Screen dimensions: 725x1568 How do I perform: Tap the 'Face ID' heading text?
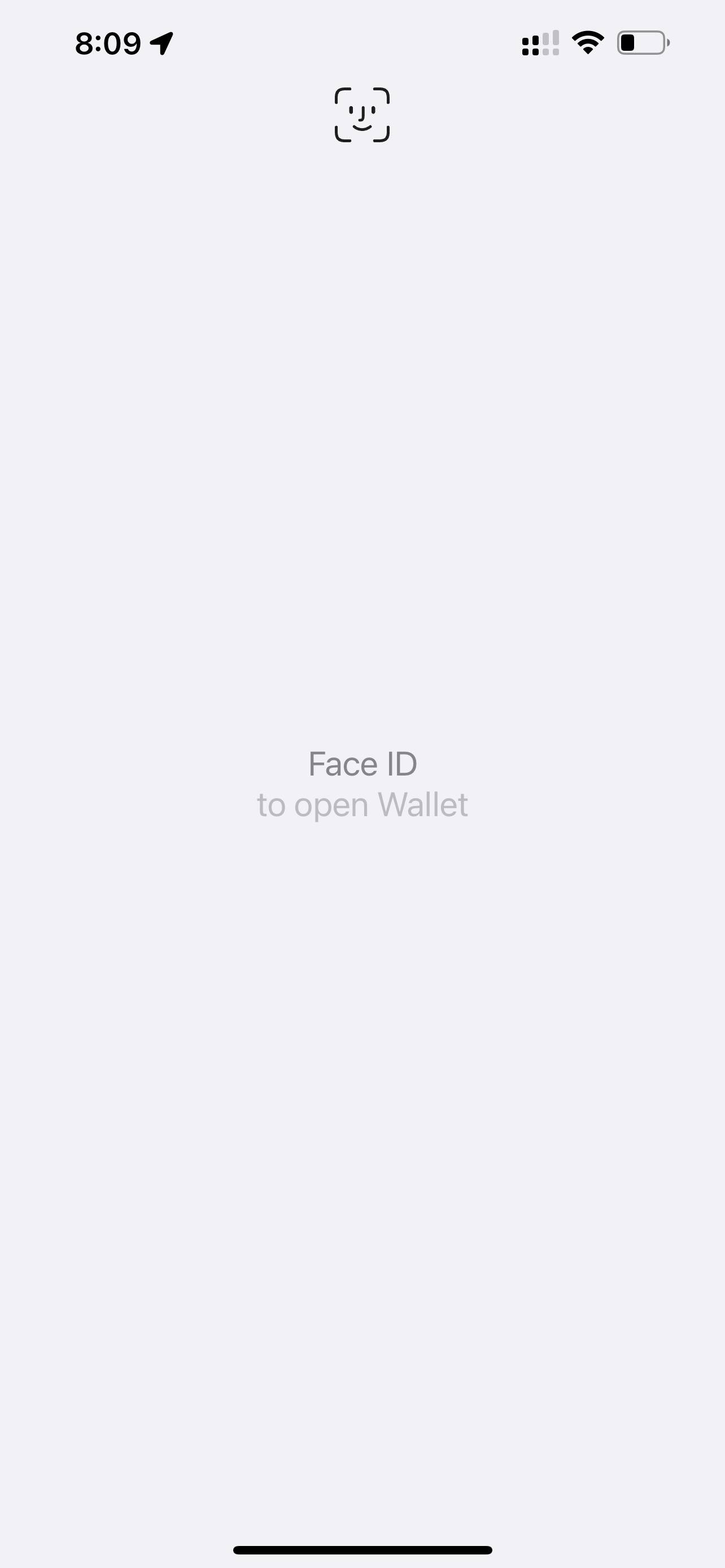(x=362, y=764)
